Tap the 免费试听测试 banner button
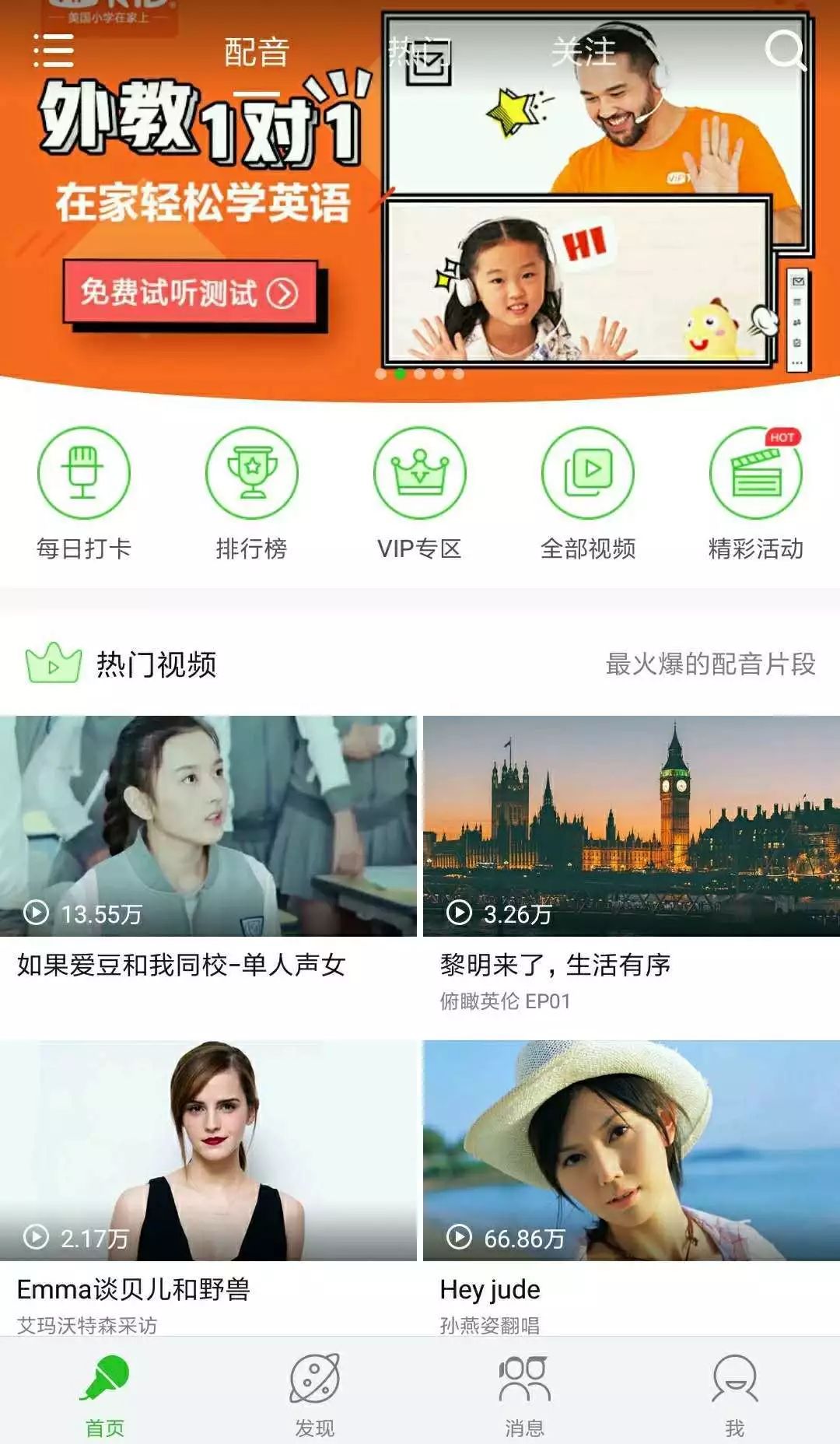840x1444 pixels. 191,293
